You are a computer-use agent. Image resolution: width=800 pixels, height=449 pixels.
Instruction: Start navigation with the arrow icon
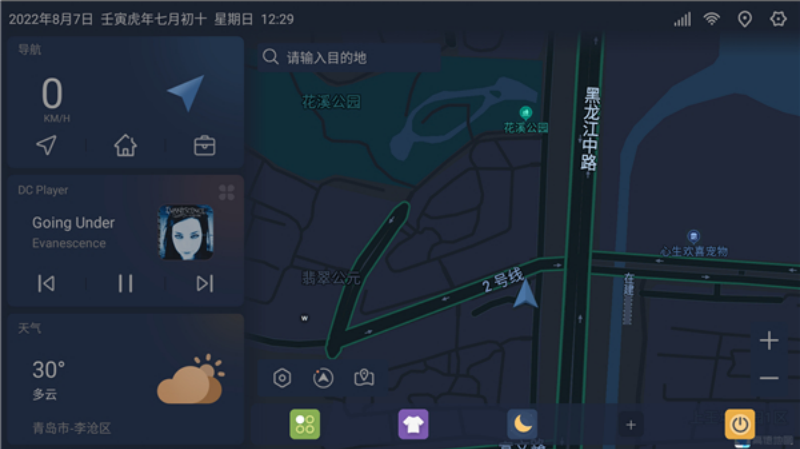tap(46, 146)
